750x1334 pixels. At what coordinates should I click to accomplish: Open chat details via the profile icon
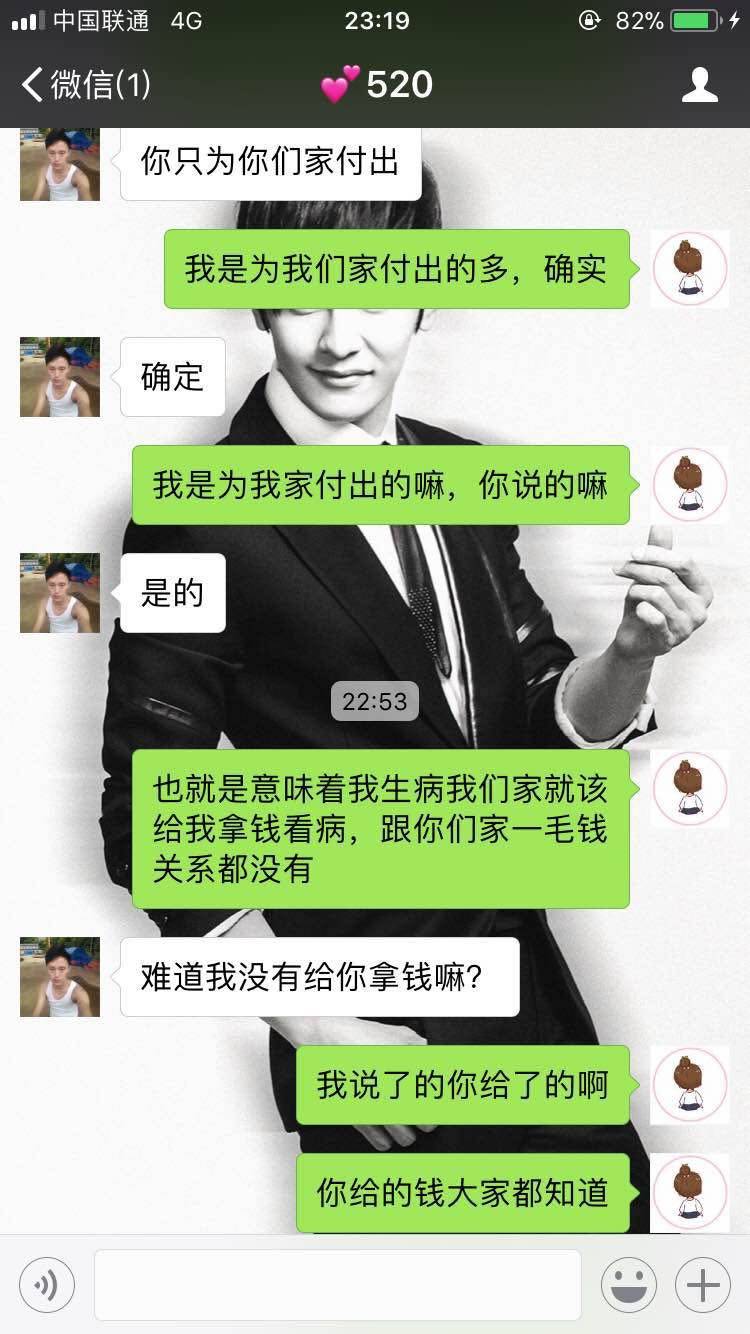[x=699, y=85]
